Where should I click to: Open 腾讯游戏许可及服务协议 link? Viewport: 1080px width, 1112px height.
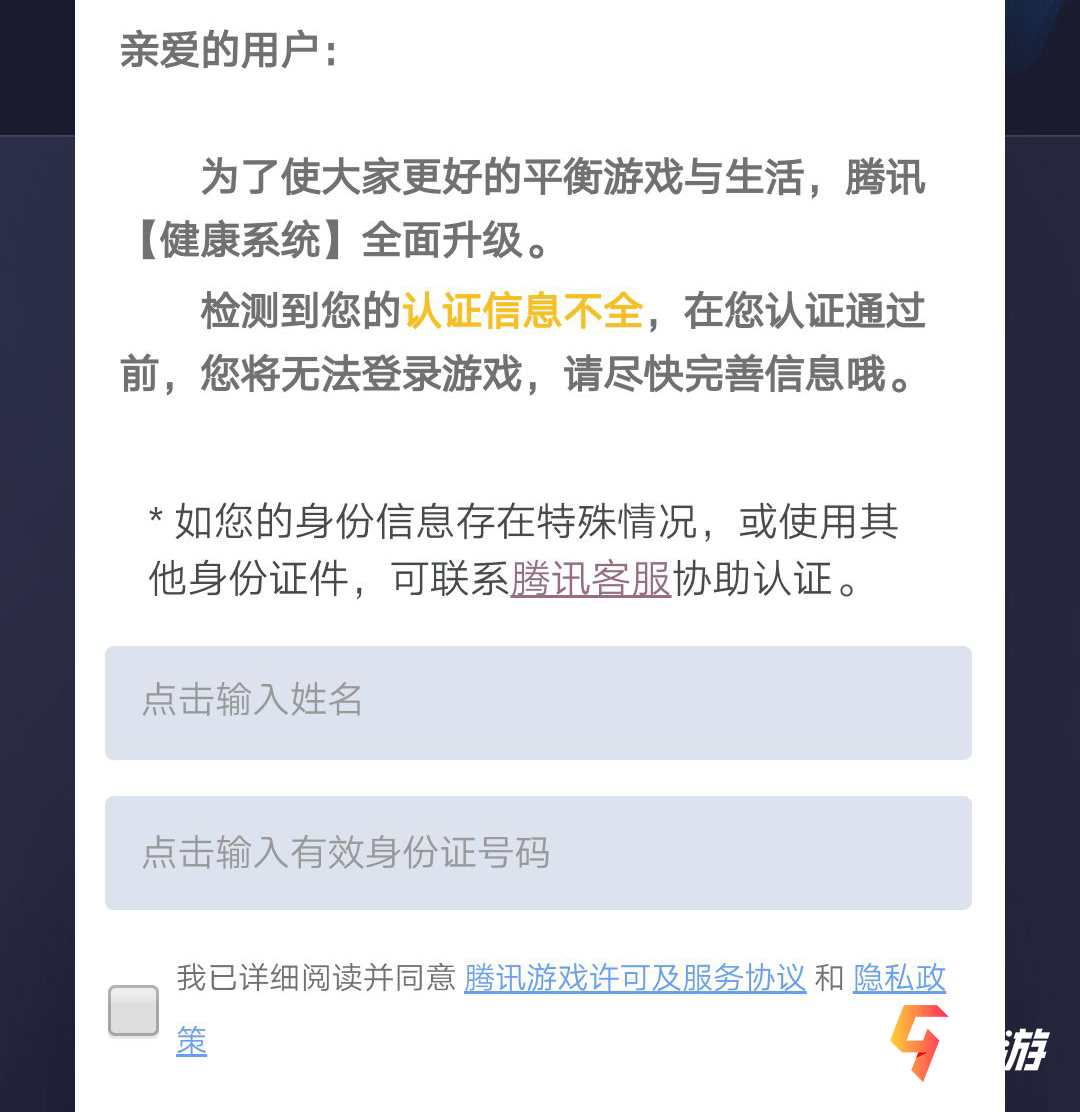click(635, 978)
